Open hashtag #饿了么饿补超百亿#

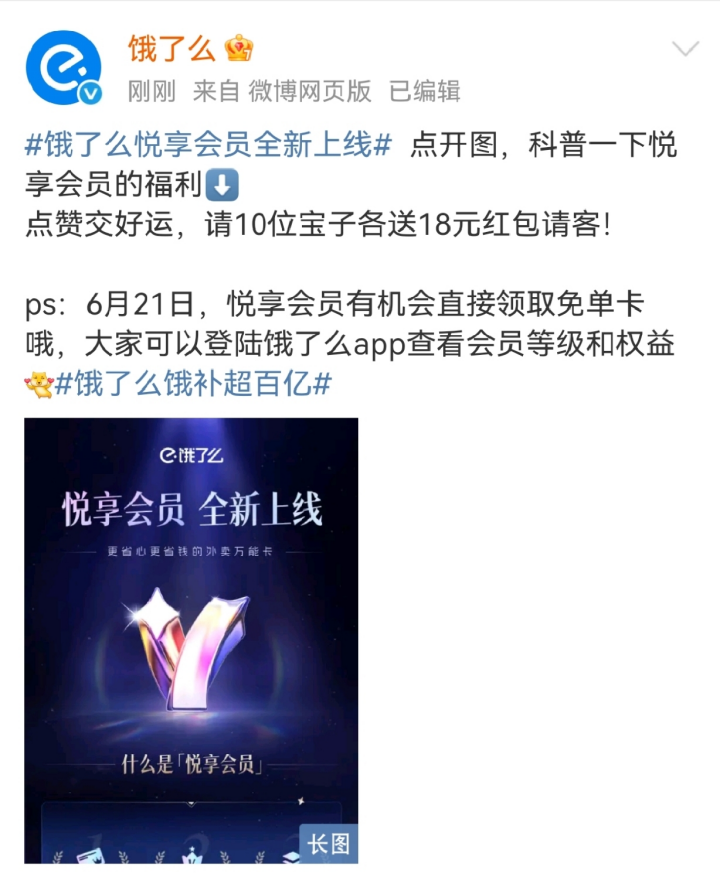point(193,382)
